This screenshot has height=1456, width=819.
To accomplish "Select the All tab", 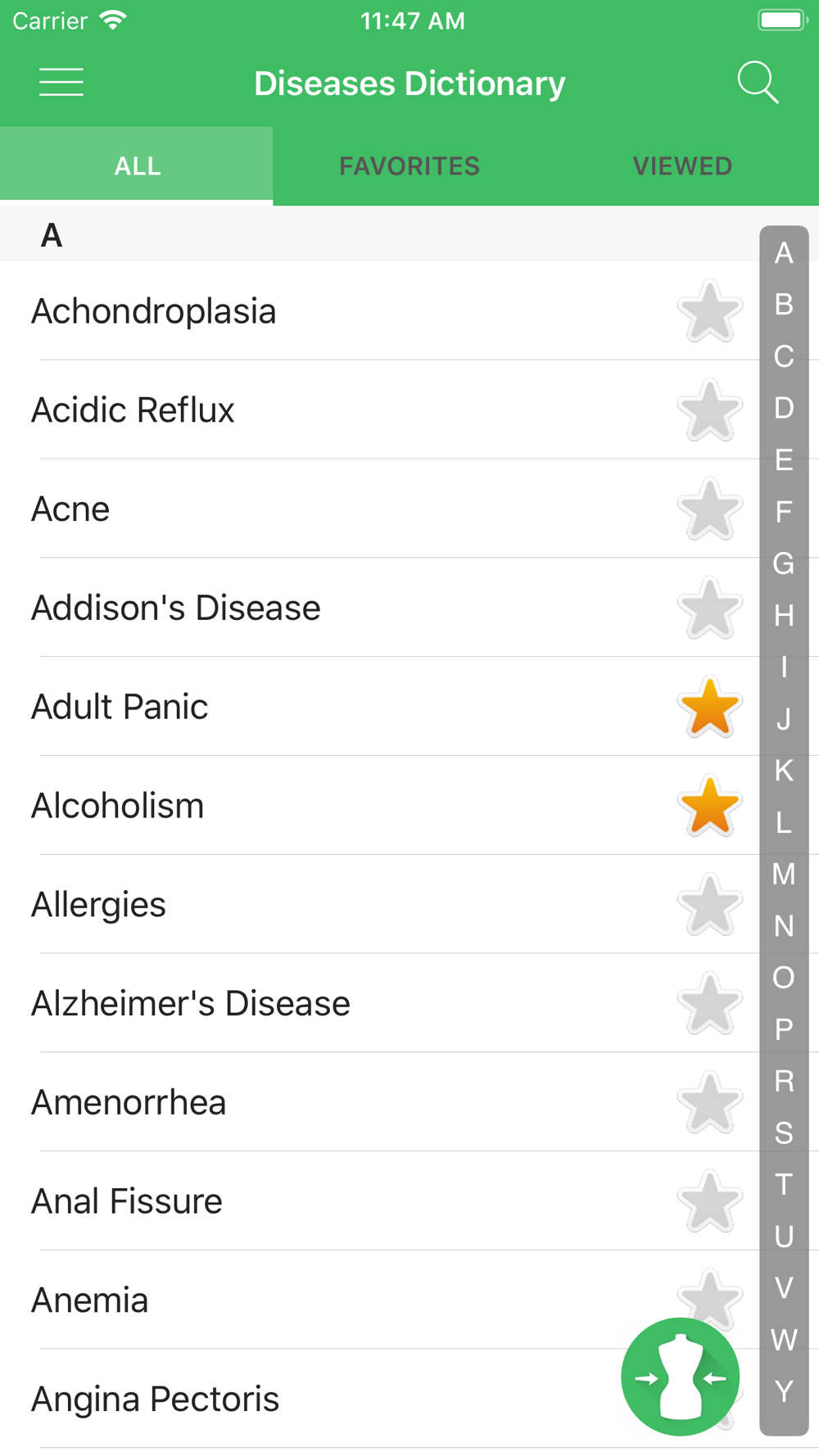I will (x=137, y=166).
